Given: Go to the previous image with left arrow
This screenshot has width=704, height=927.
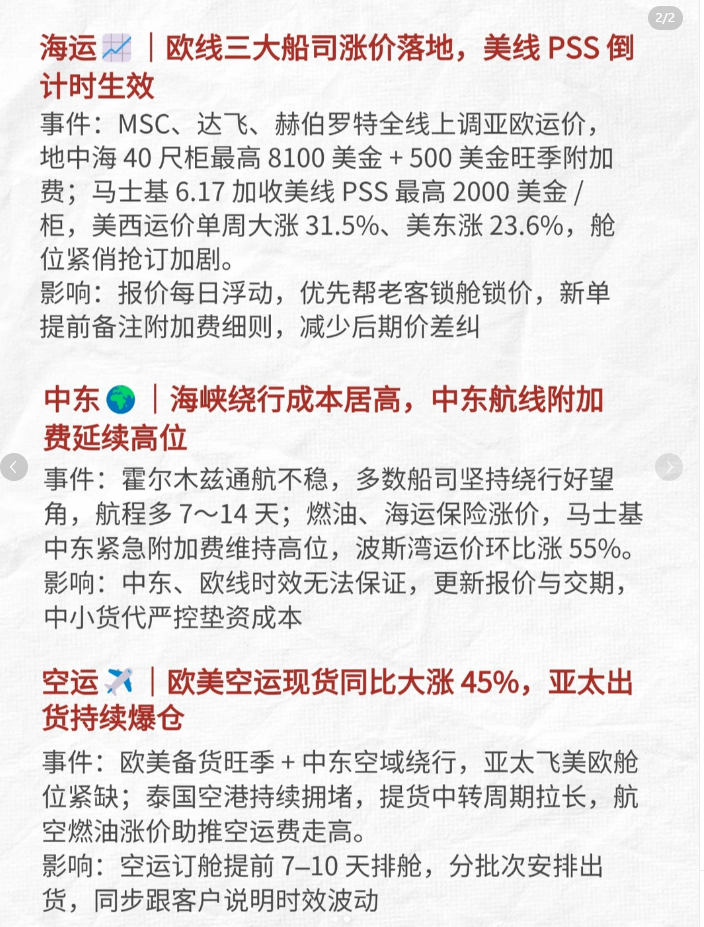Looking at the screenshot, I should [14, 467].
